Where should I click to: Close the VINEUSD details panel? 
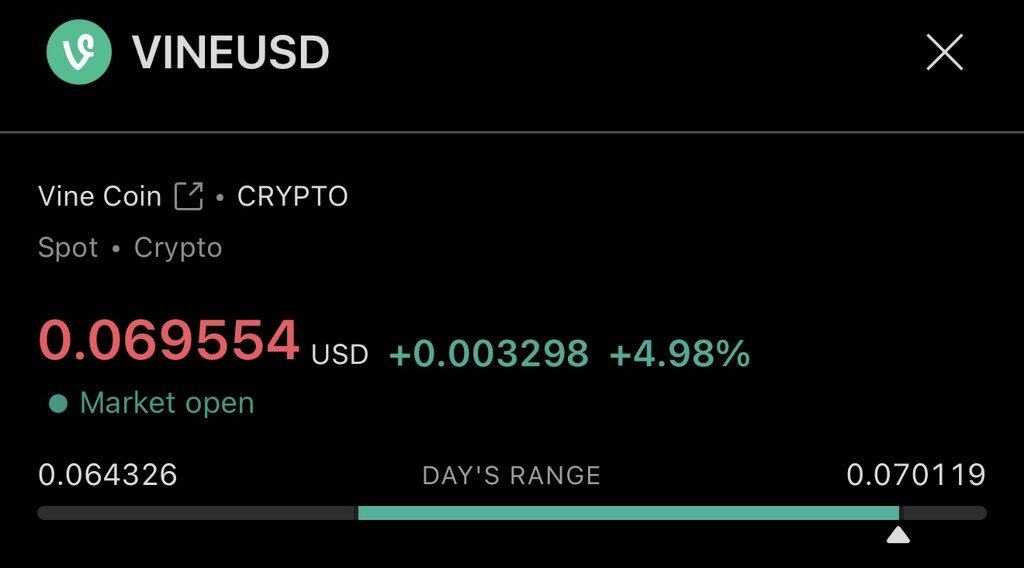pos(944,52)
